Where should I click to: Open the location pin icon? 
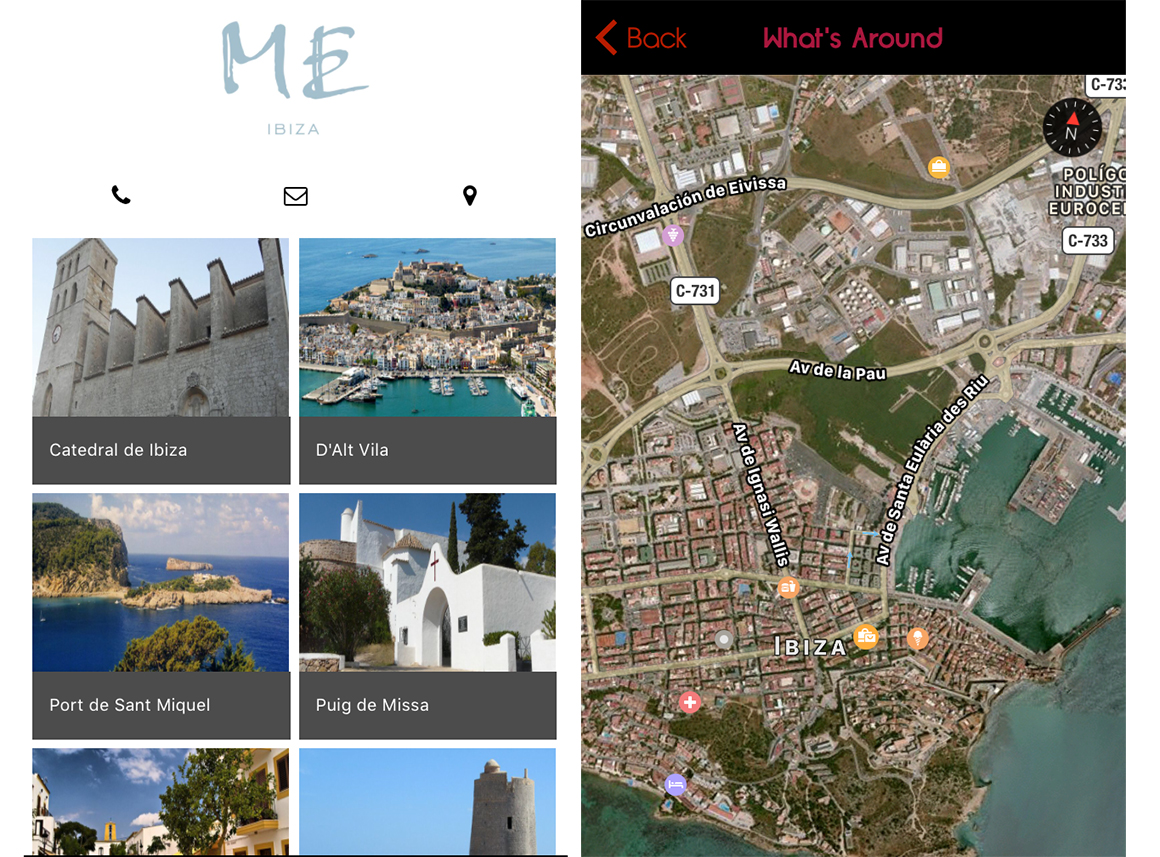coord(469,196)
